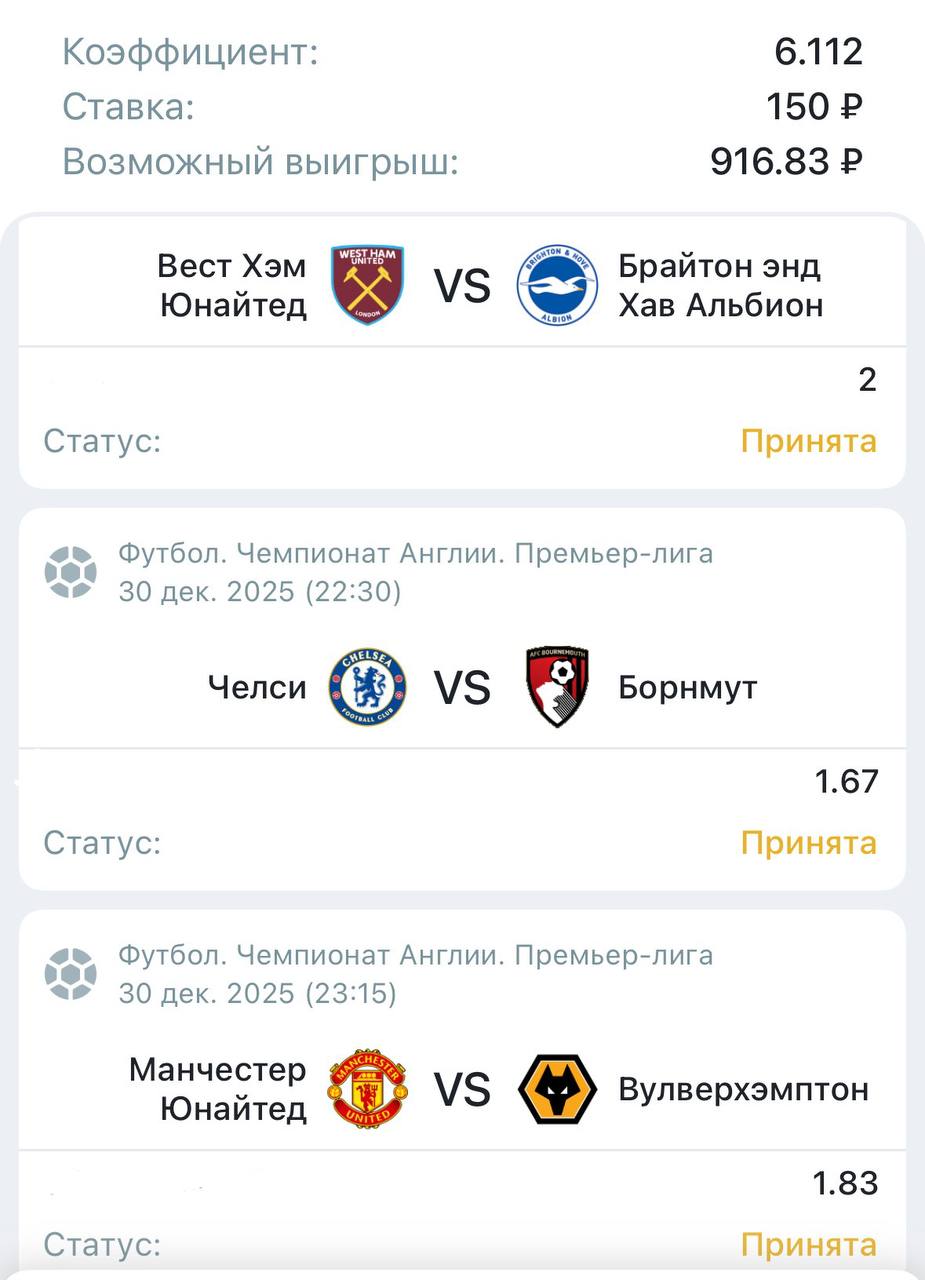Image resolution: width=925 pixels, height=1280 pixels.
Task: Open the Chelsea vs Bournemouth match card
Action: click(462, 688)
